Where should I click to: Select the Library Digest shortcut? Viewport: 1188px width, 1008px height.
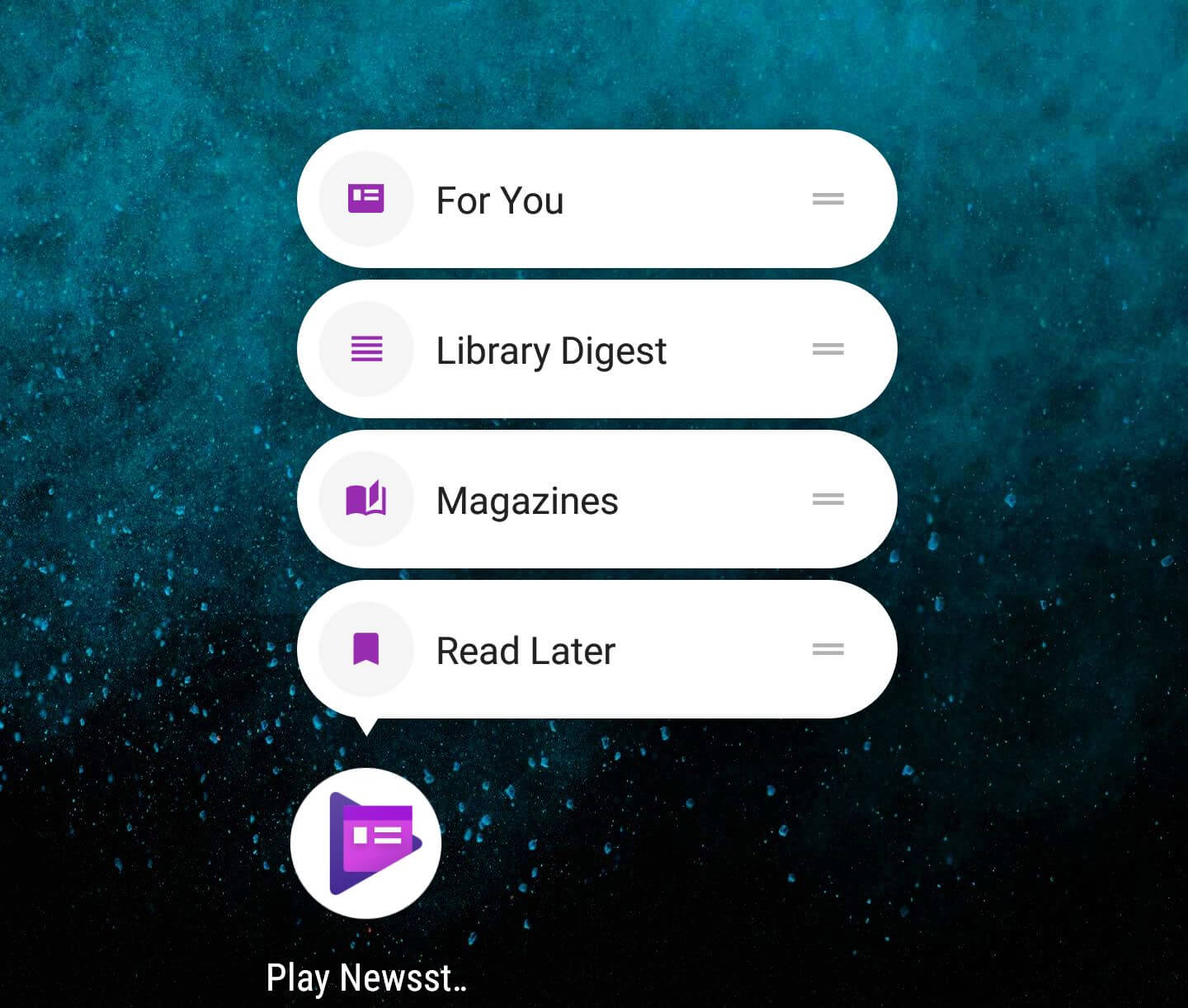[550, 350]
